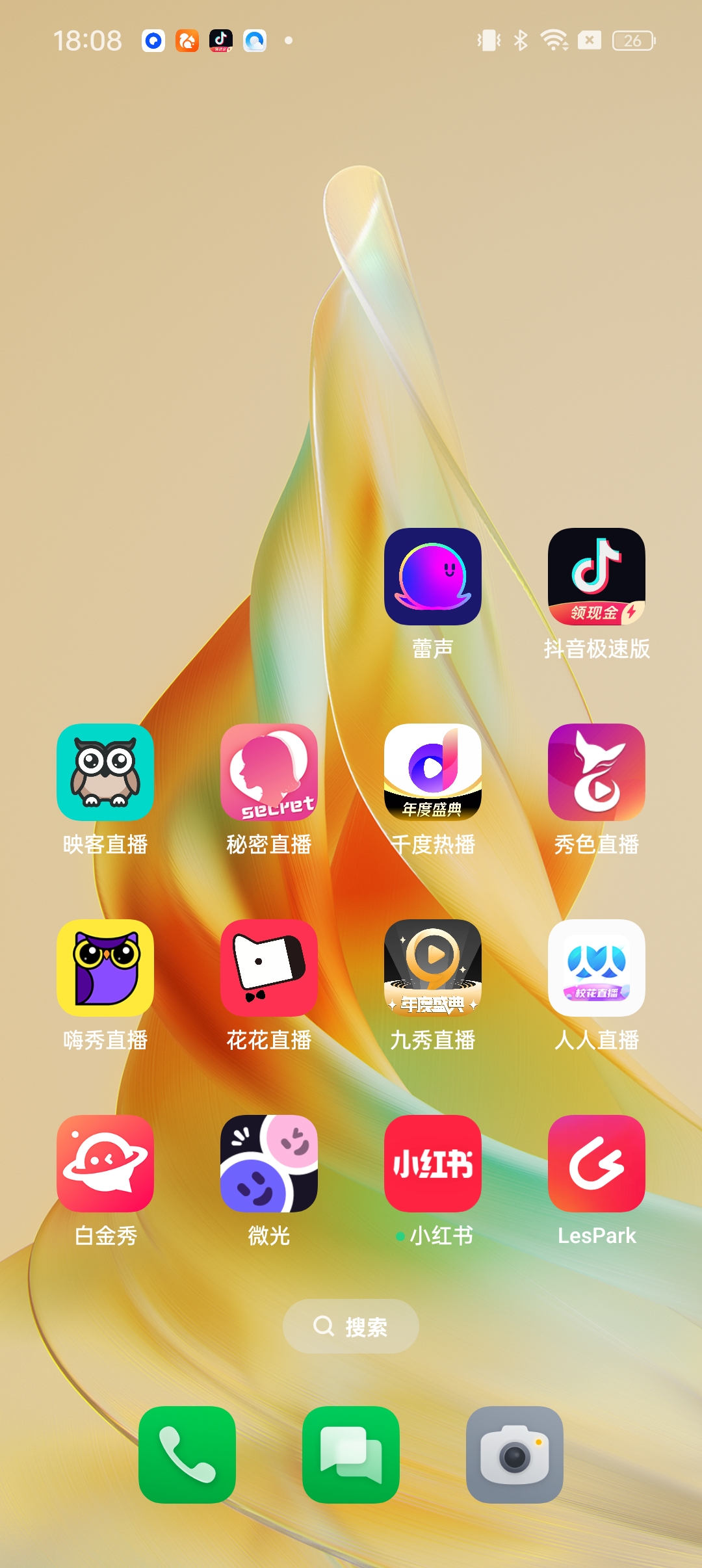Open 九秀直播 app
This screenshot has height=1568, width=702.
(x=432, y=968)
